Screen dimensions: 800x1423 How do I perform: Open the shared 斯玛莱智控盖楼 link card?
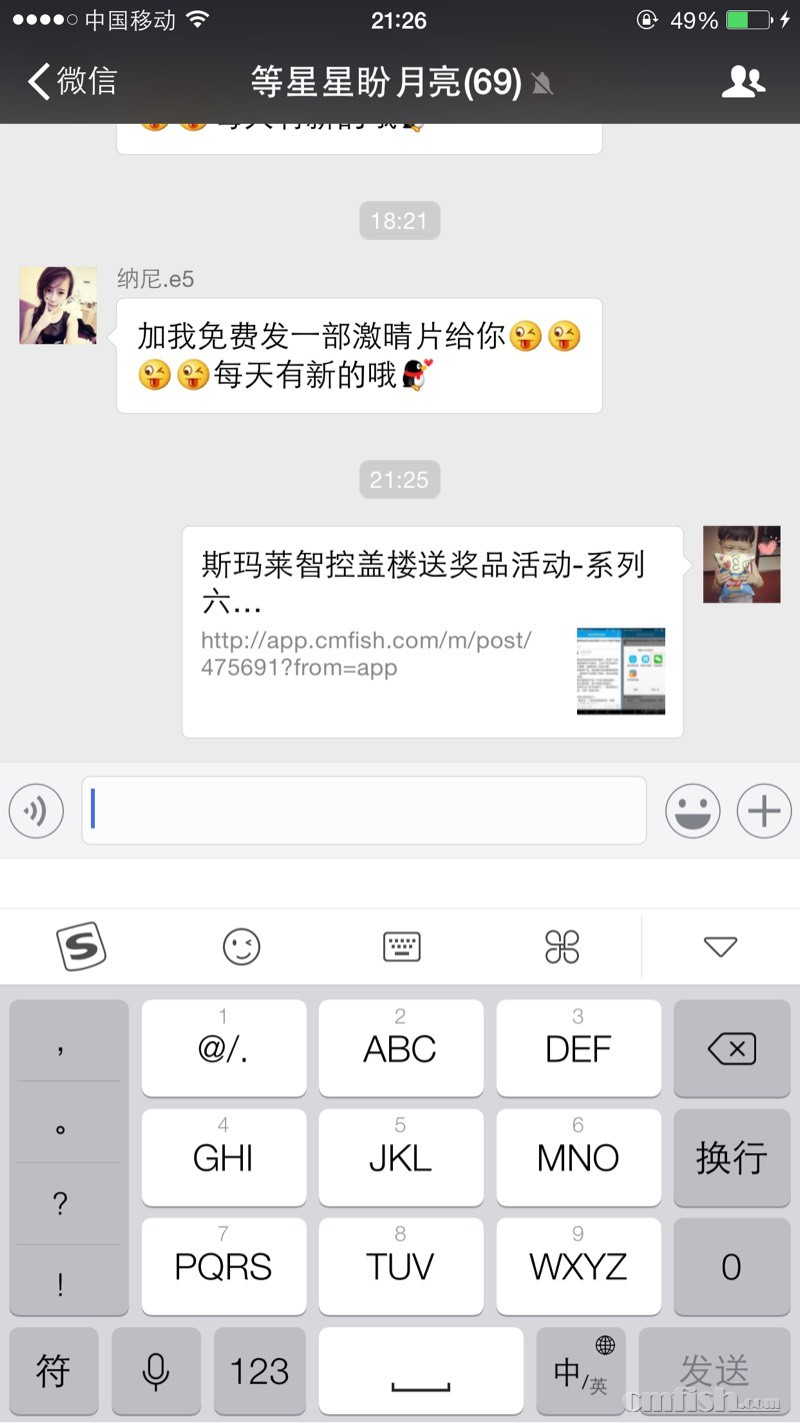pyautogui.click(x=432, y=632)
